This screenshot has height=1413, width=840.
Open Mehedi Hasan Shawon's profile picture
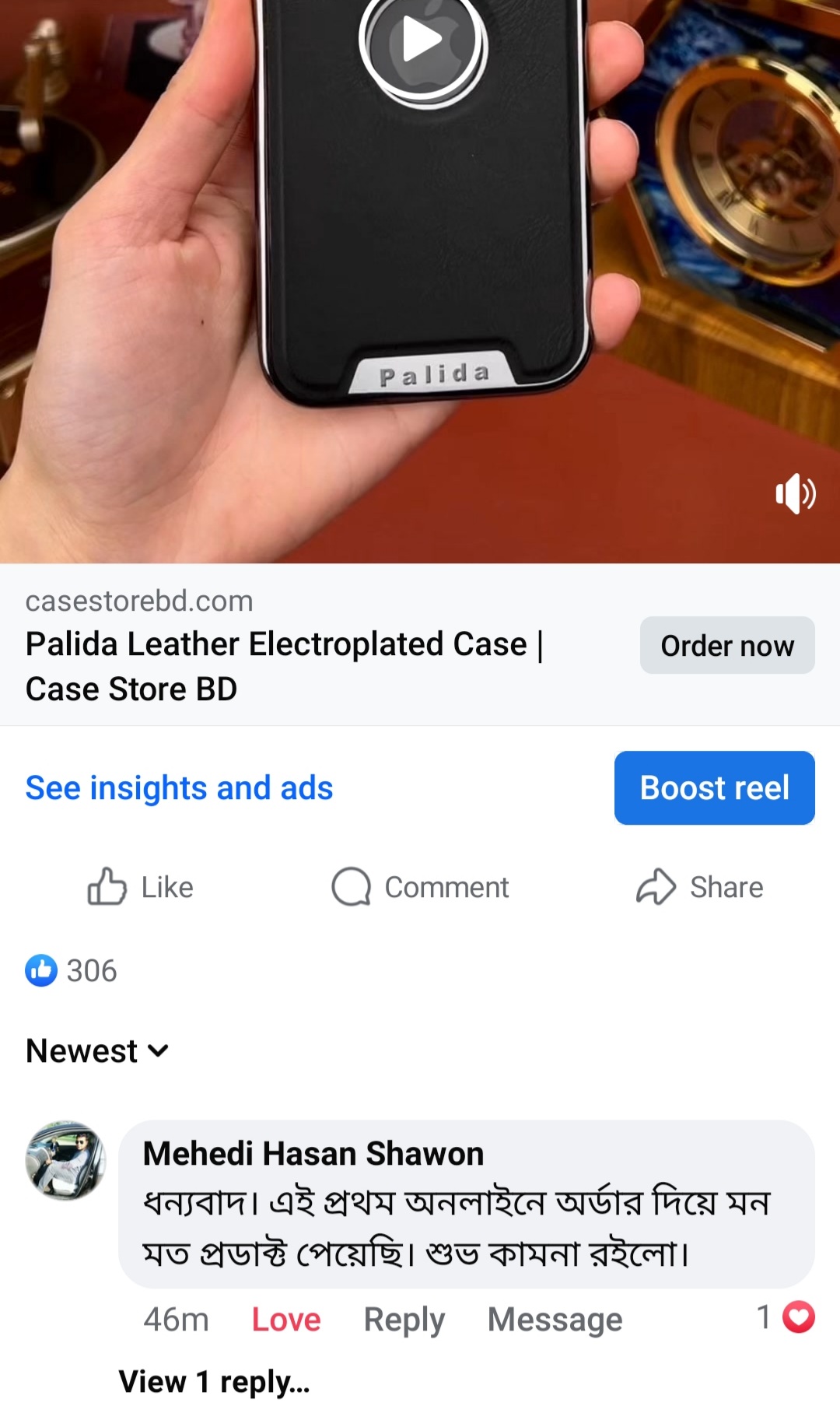[x=66, y=1160]
